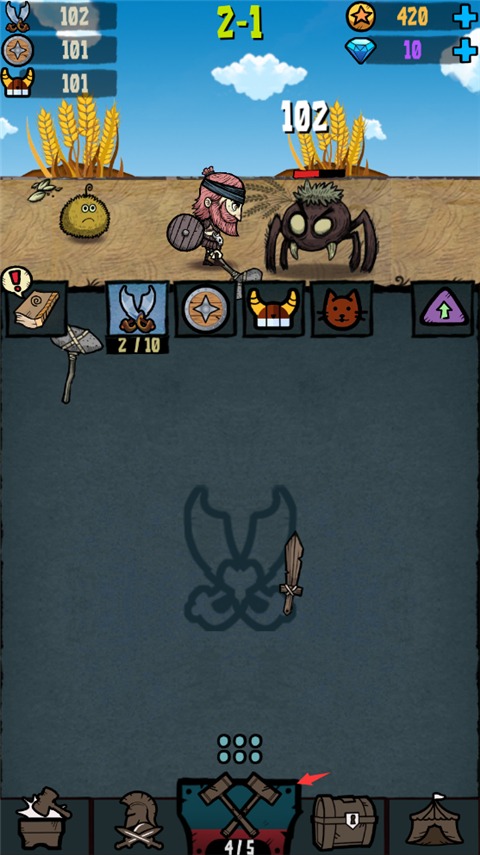Open the treasure chest menu
The width and height of the screenshot is (480, 855).
[344, 822]
